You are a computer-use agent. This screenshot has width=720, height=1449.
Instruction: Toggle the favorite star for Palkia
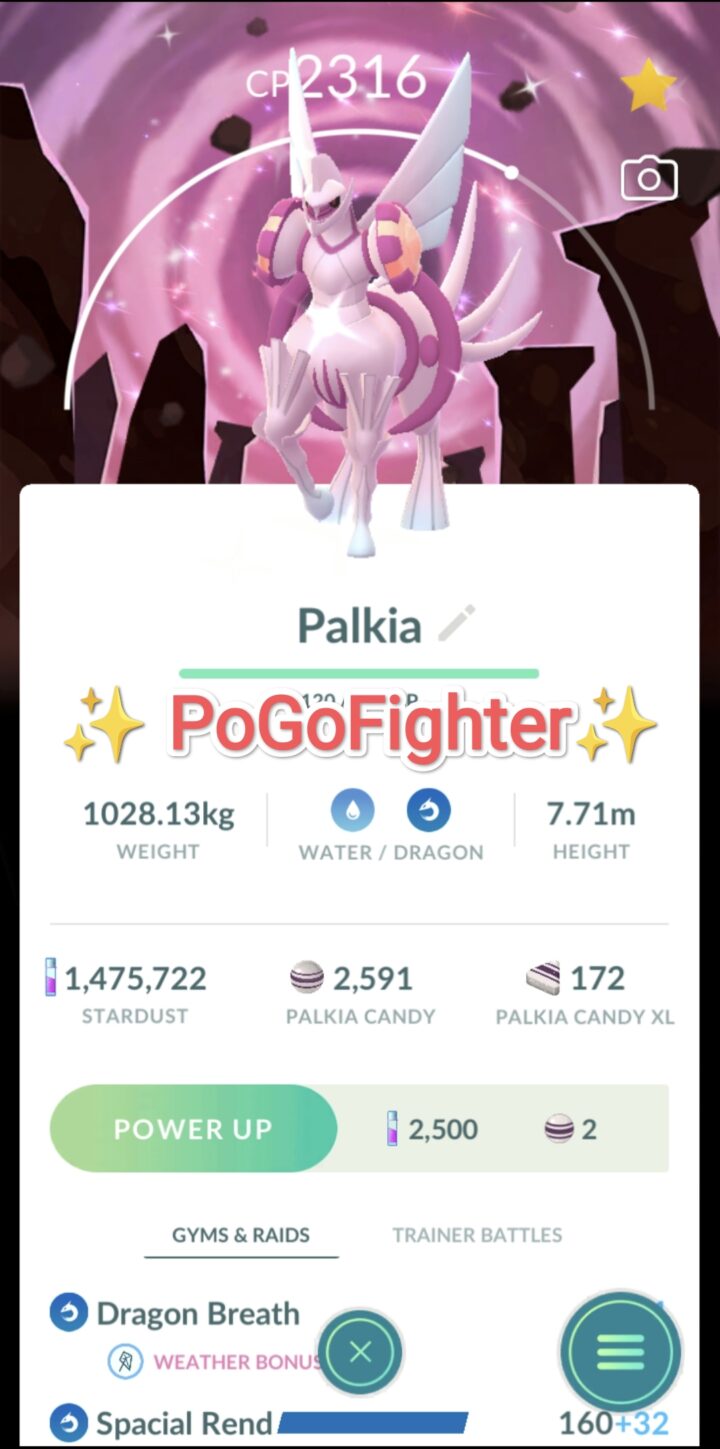(650, 85)
